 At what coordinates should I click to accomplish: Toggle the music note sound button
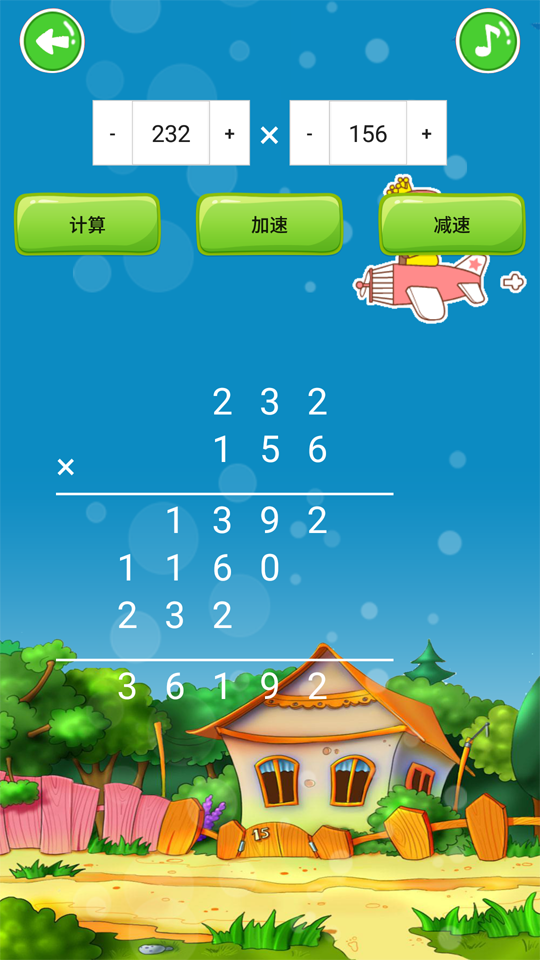coord(488,41)
